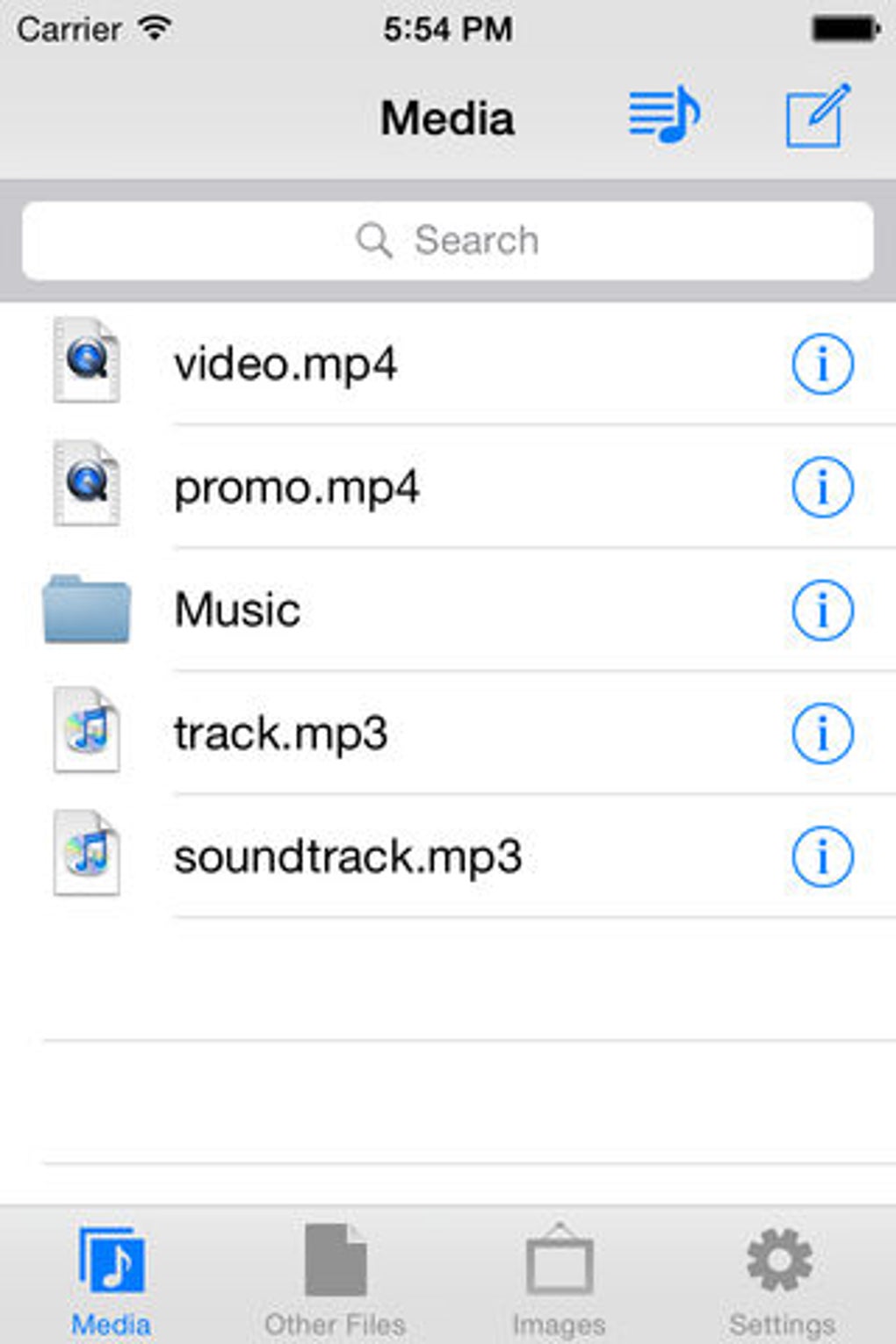Show info for Music folder

tap(822, 610)
